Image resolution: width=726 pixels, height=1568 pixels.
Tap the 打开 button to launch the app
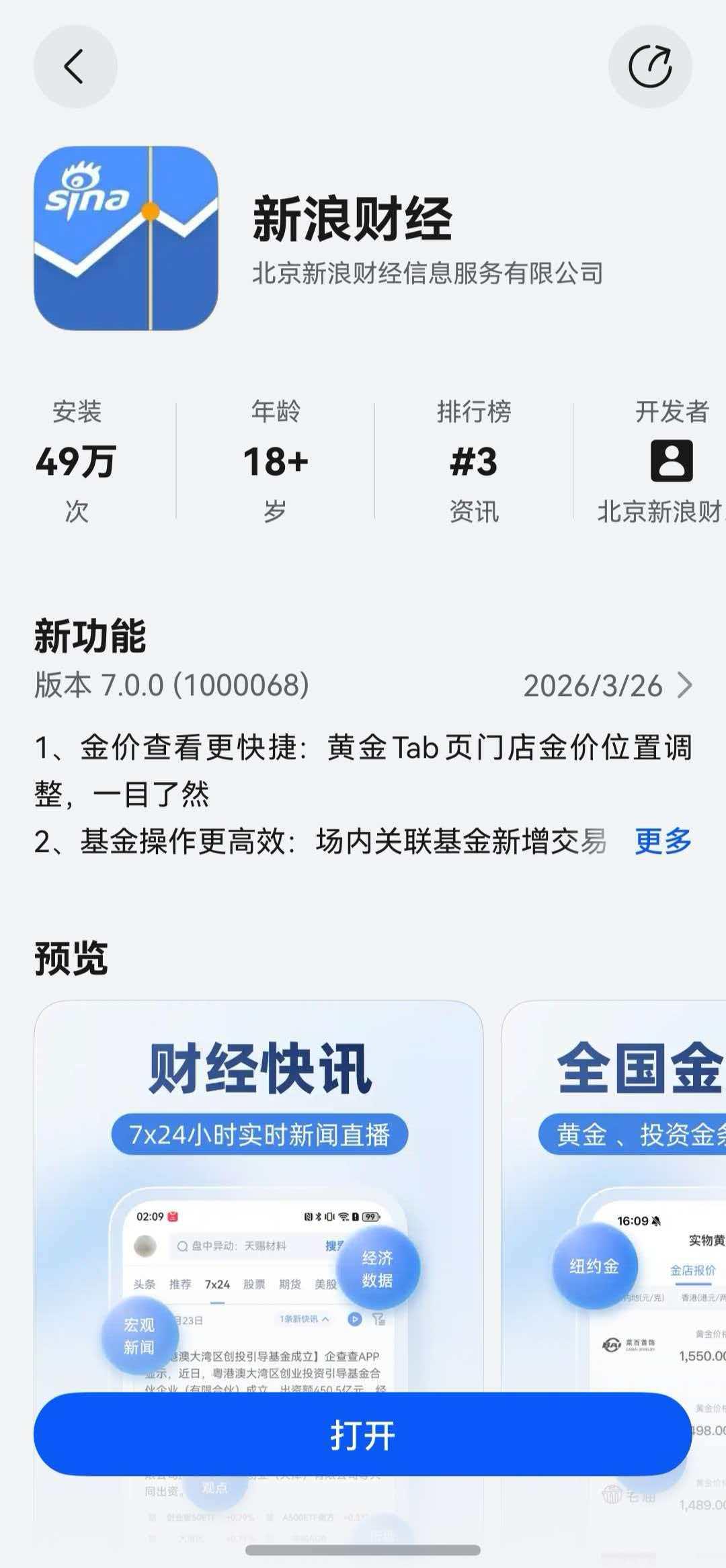tap(362, 1434)
